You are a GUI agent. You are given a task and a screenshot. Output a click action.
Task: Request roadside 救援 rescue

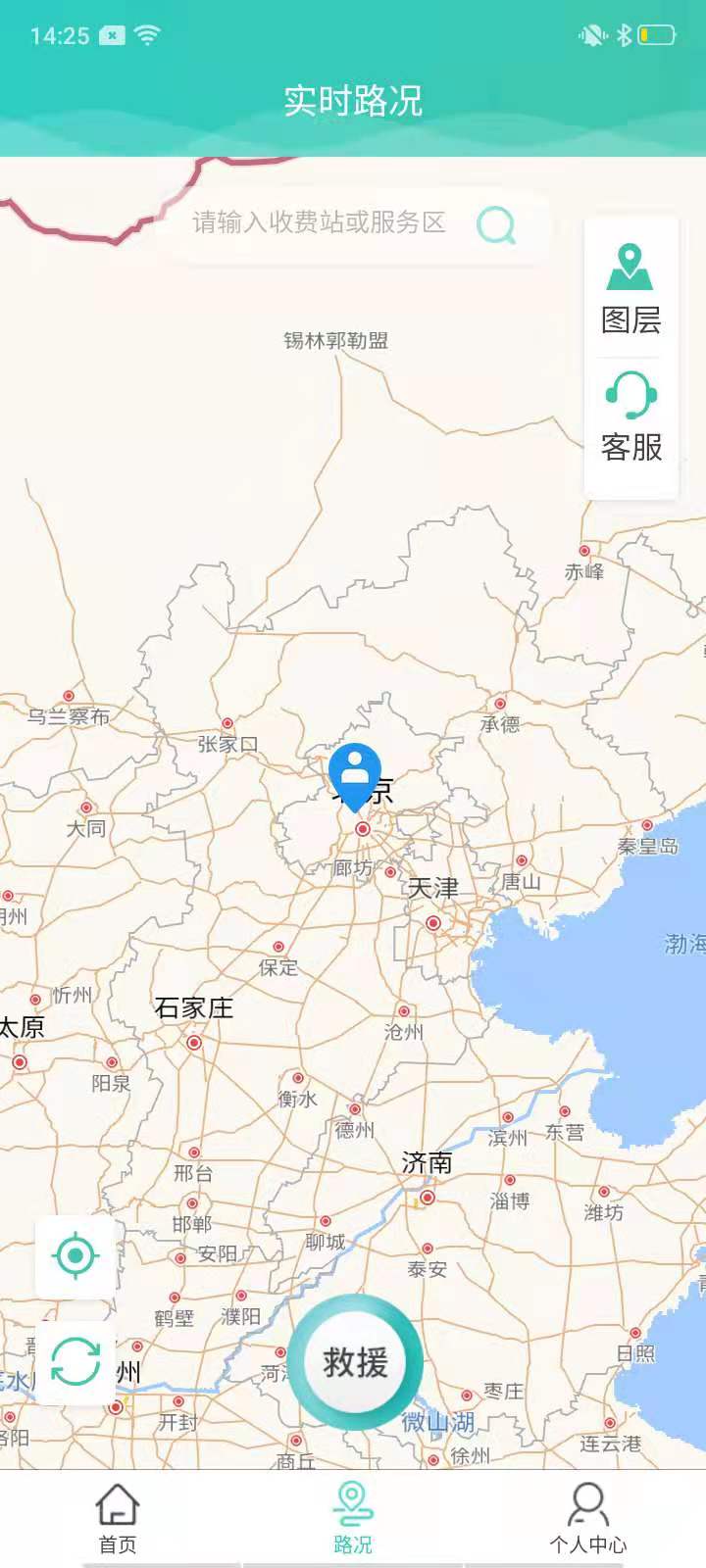[355, 1361]
